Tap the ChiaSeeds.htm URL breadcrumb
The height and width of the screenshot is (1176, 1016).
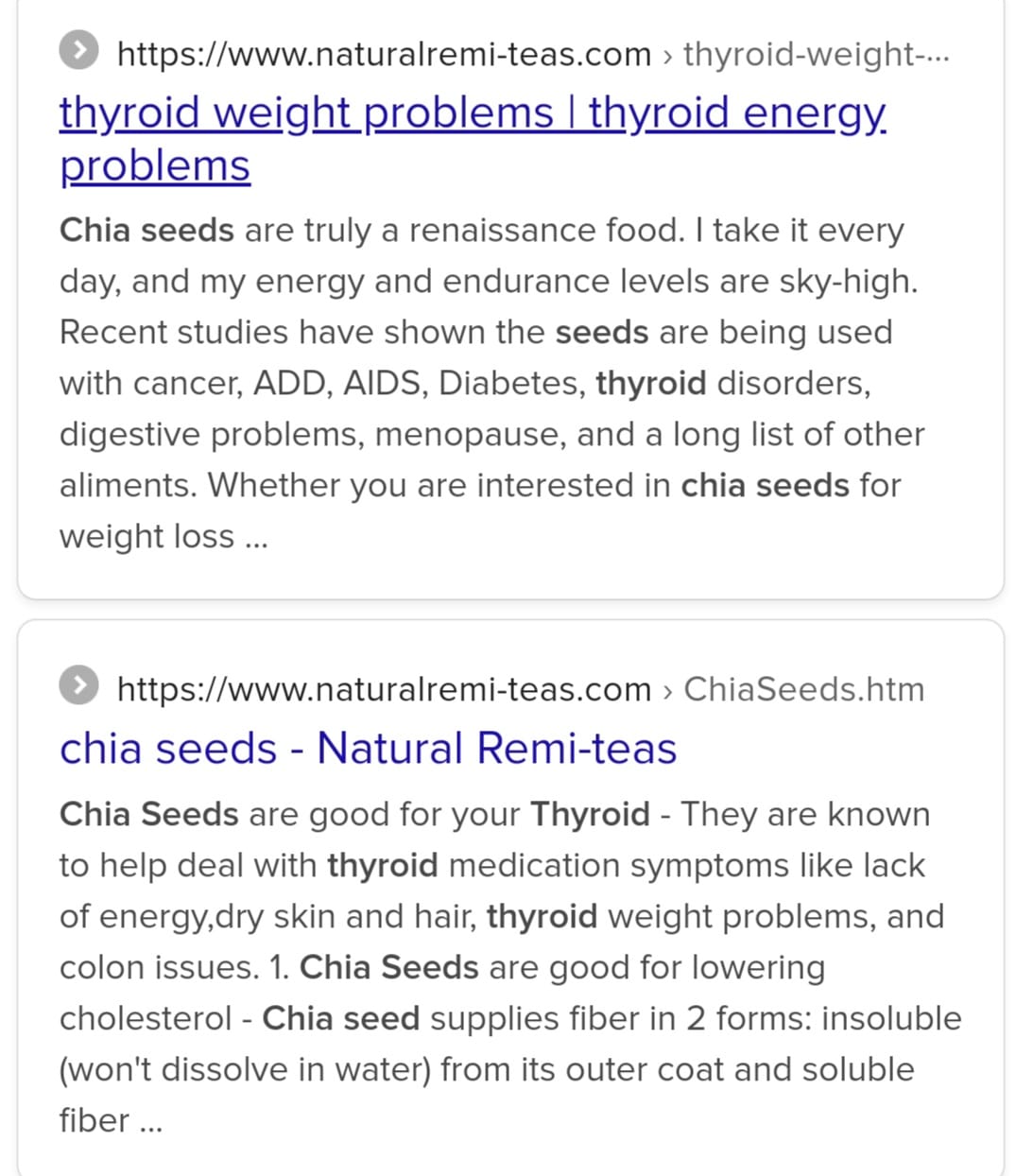pos(803,689)
